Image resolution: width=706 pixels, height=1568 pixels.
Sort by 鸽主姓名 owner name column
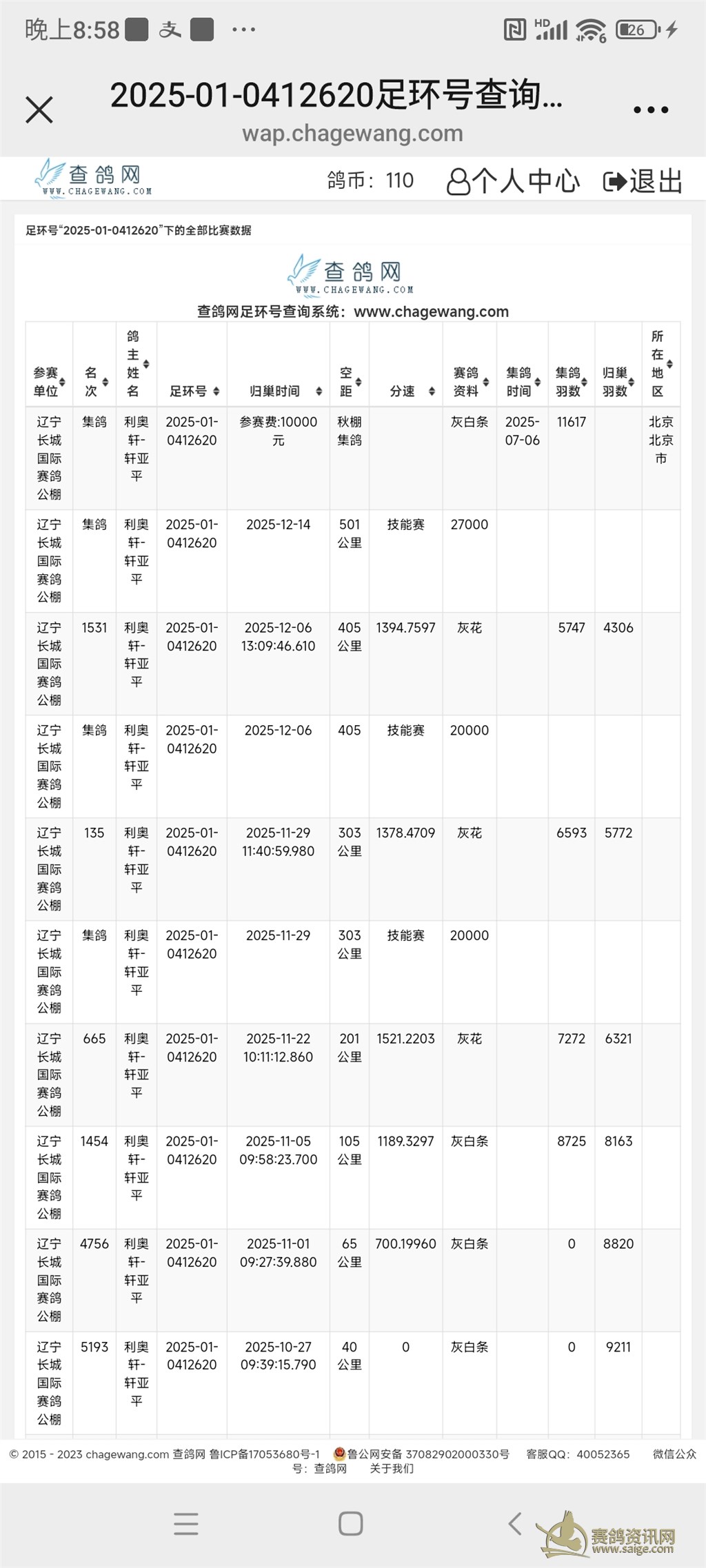137,363
